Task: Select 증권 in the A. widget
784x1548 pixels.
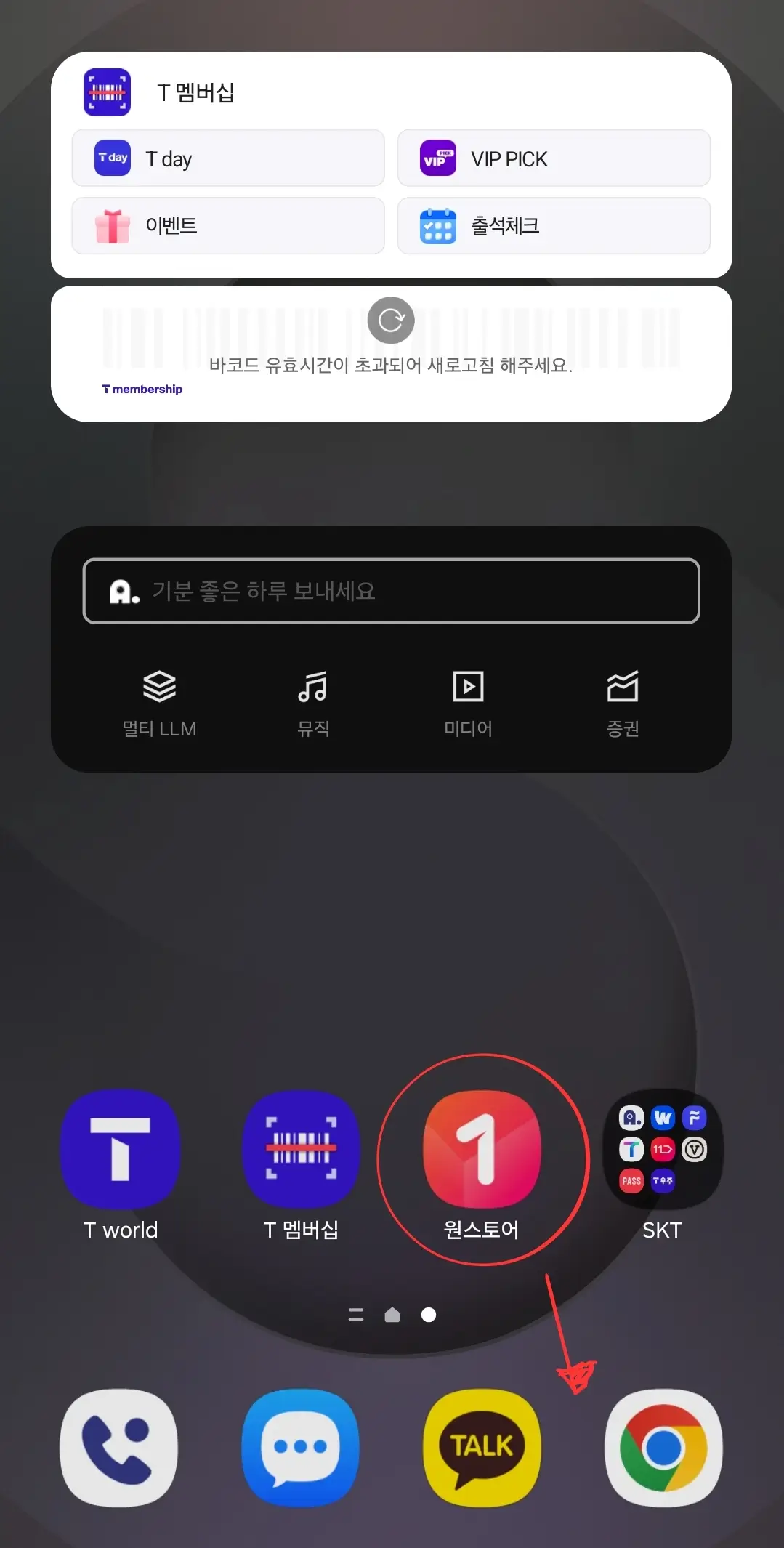Action: pos(623,704)
